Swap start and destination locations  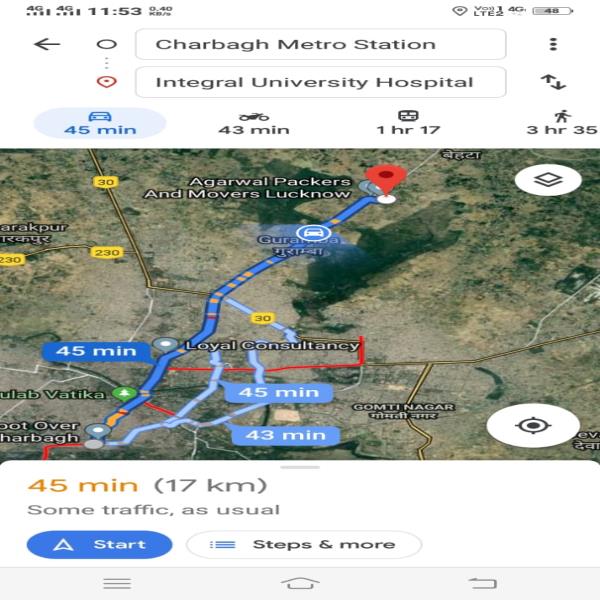pyautogui.click(x=553, y=82)
